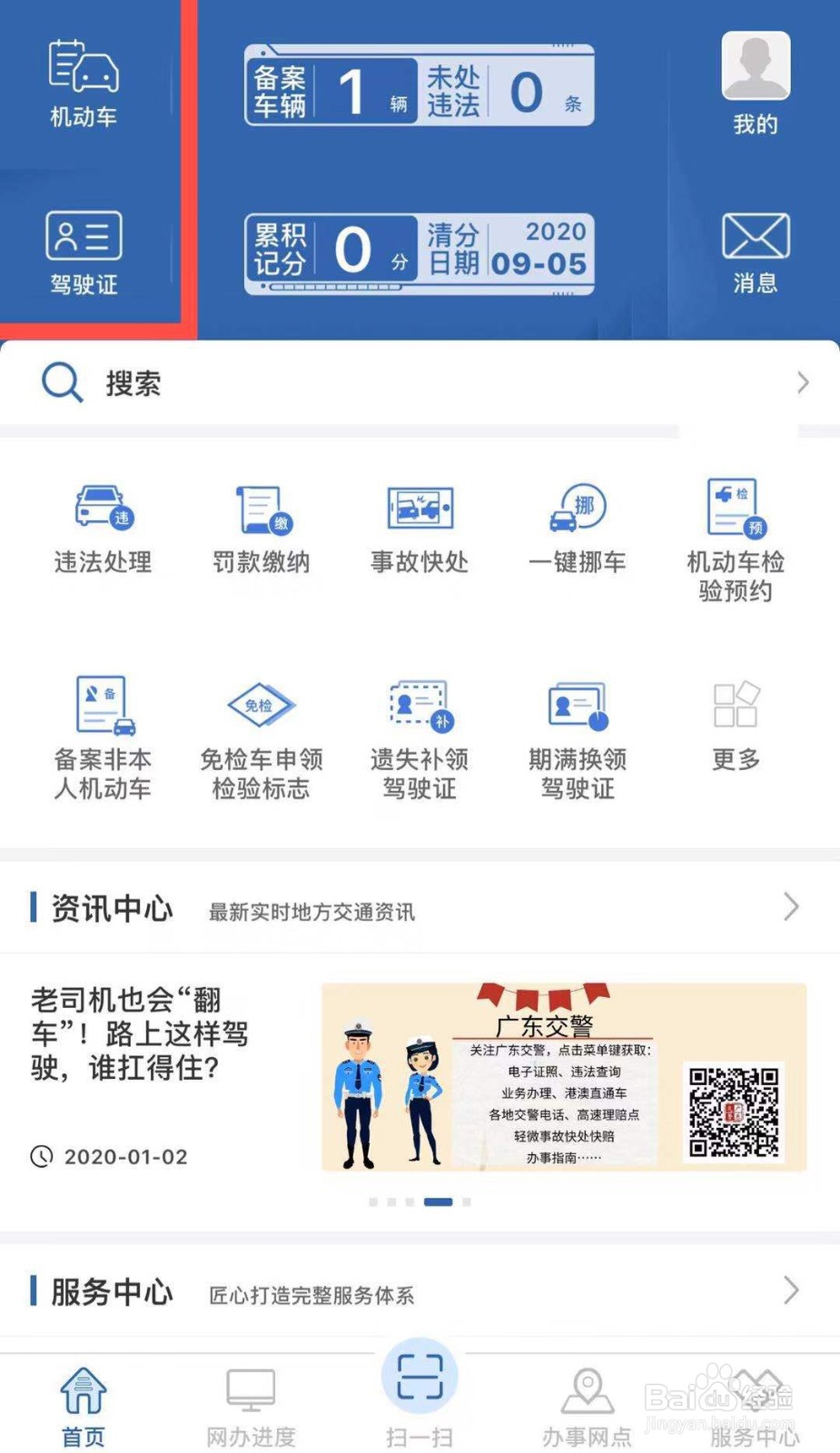This screenshot has height=1453, width=840.
Task: Tap the 一键挪车 move-car icon
Action: pos(578,527)
